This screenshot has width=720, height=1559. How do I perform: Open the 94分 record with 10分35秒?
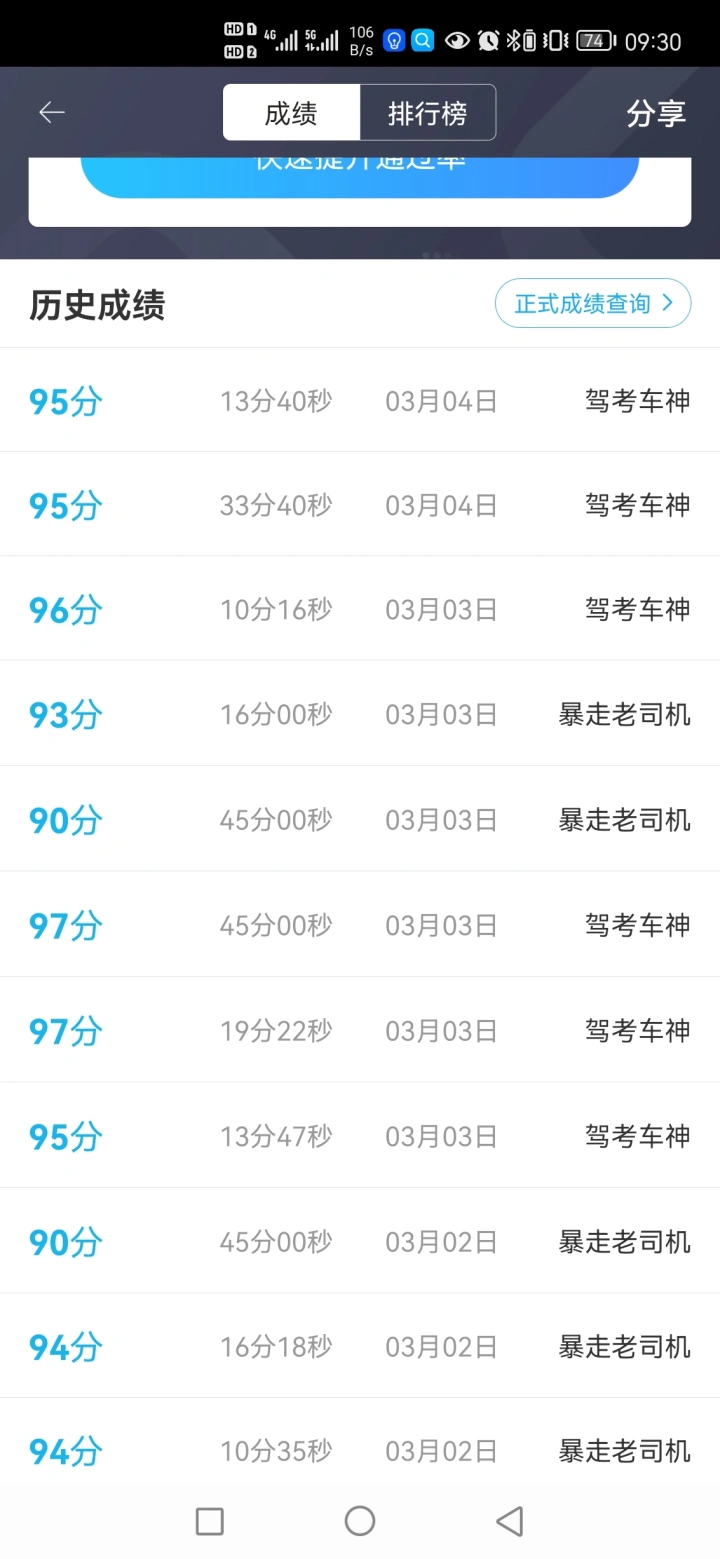(360, 1450)
